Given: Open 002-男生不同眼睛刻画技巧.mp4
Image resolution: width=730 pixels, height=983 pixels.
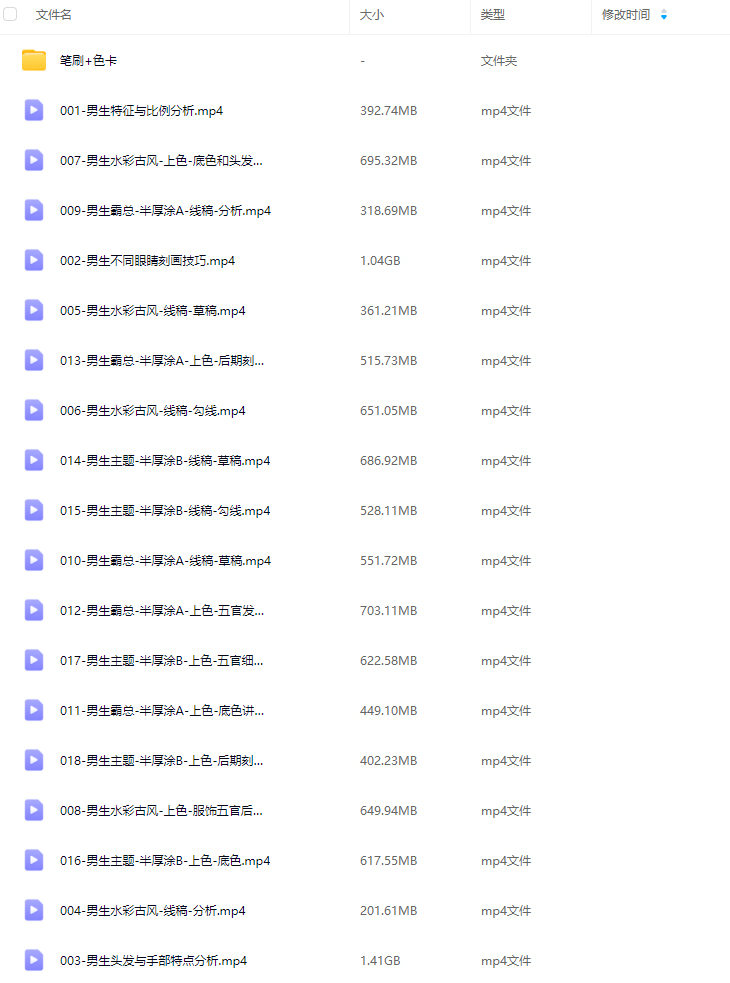Looking at the screenshot, I should click(147, 261).
